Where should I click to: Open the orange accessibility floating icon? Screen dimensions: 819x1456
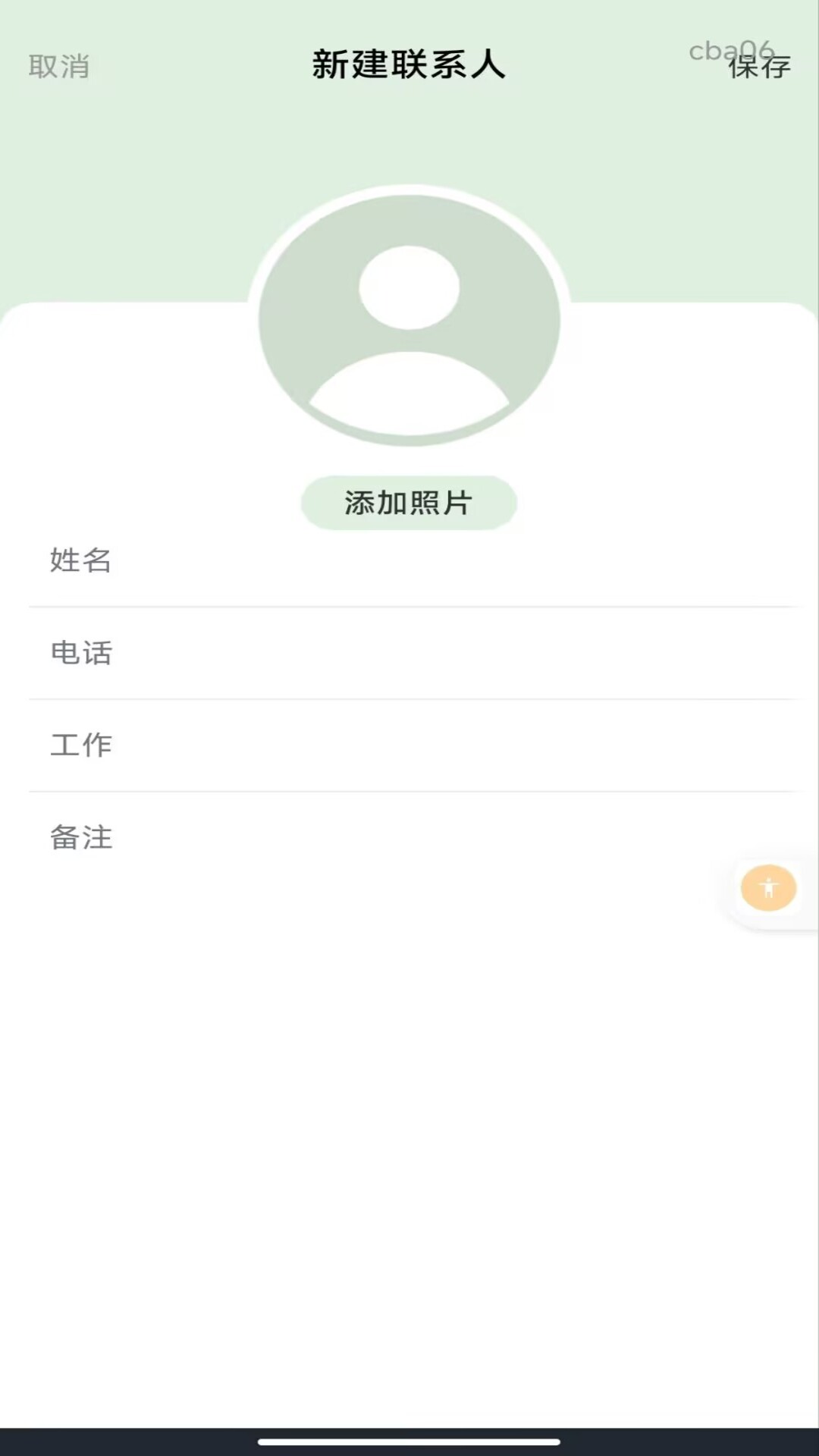click(x=767, y=888)
